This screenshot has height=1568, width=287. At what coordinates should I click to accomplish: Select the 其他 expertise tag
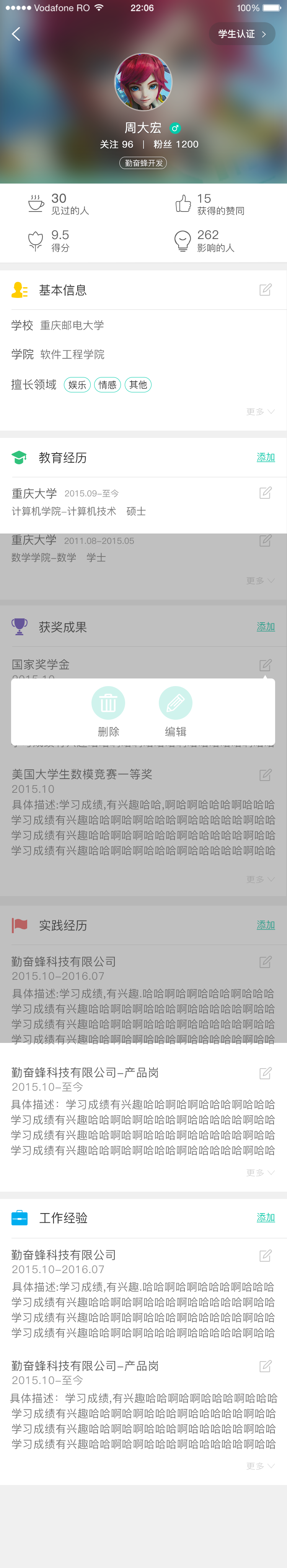(138, 385)
